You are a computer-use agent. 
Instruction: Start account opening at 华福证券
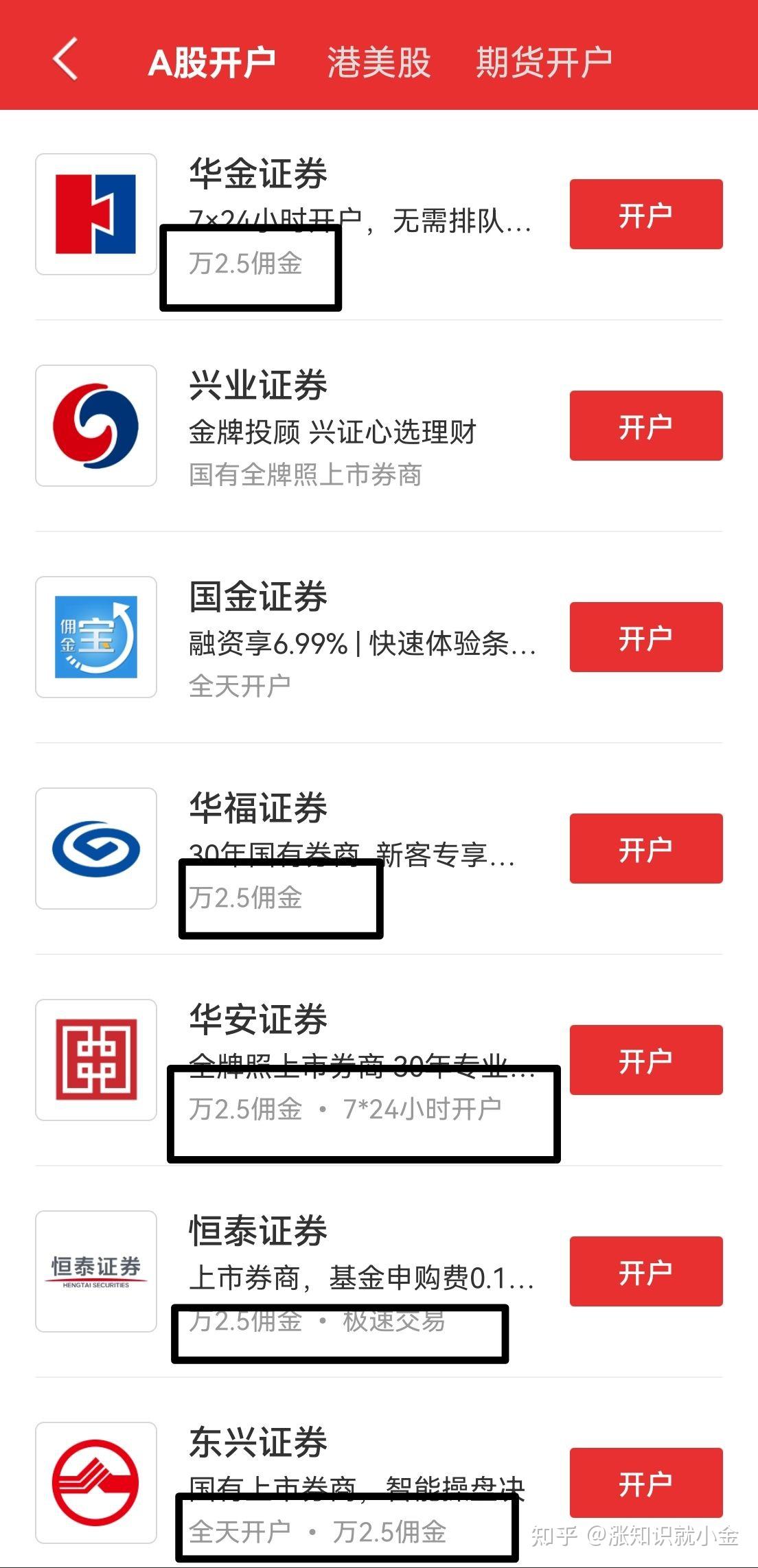(645, 849)
